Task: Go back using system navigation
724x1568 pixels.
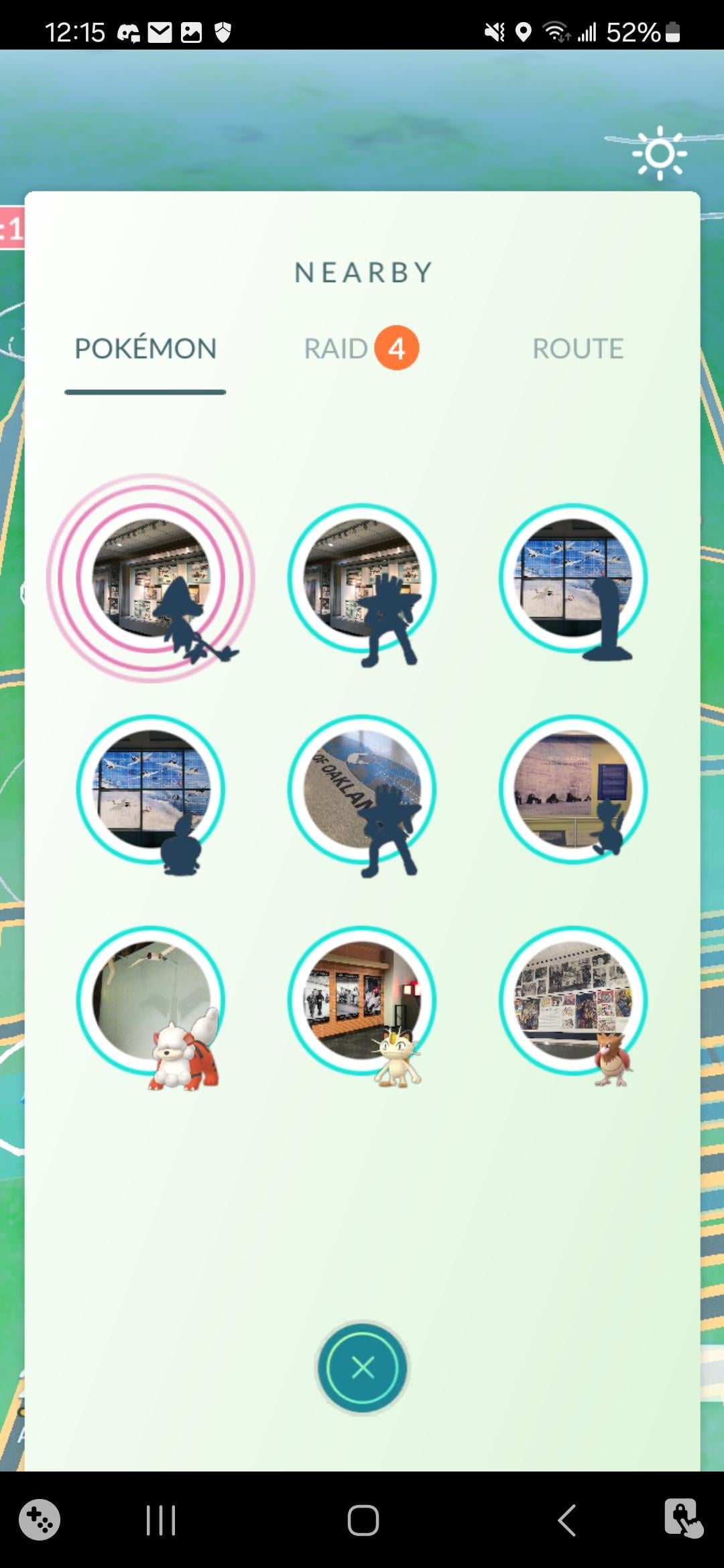Action: coord(566,1520)
